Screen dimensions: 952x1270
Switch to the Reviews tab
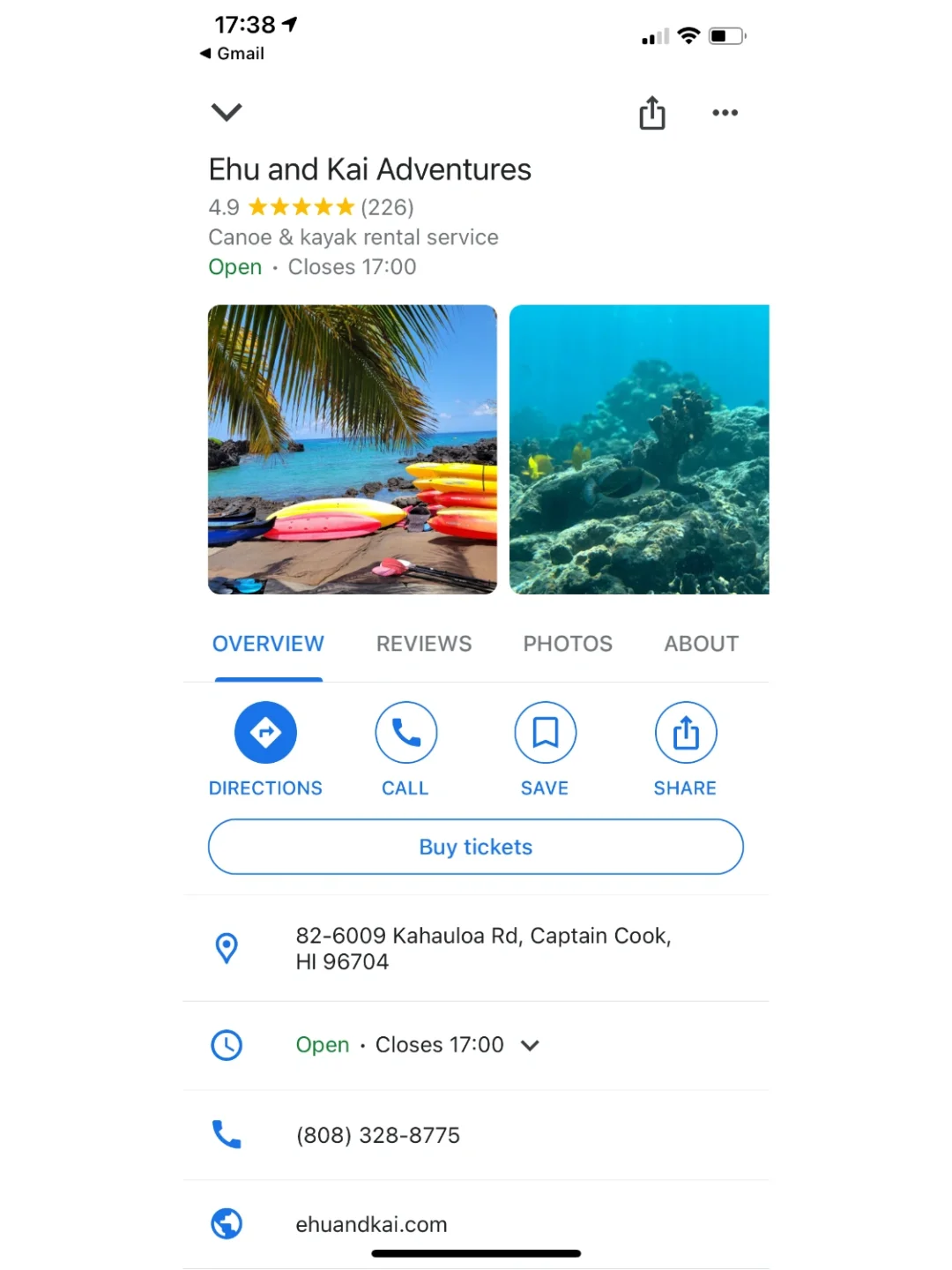(424, 644)
